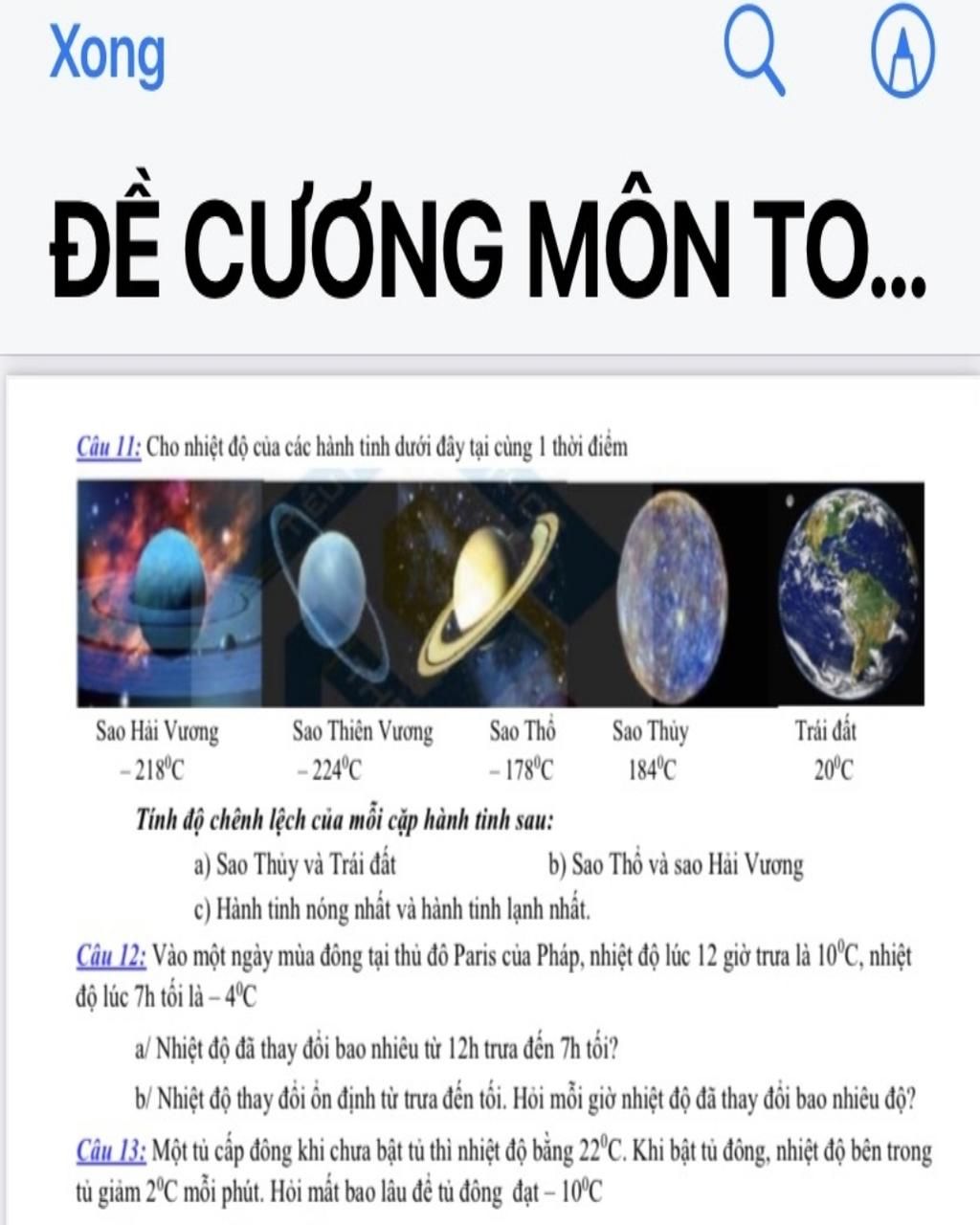Image resolution: width=980 pixels, height=1225 pixels.
Task: Open the markup pen tool
Action: pos(902,52)
